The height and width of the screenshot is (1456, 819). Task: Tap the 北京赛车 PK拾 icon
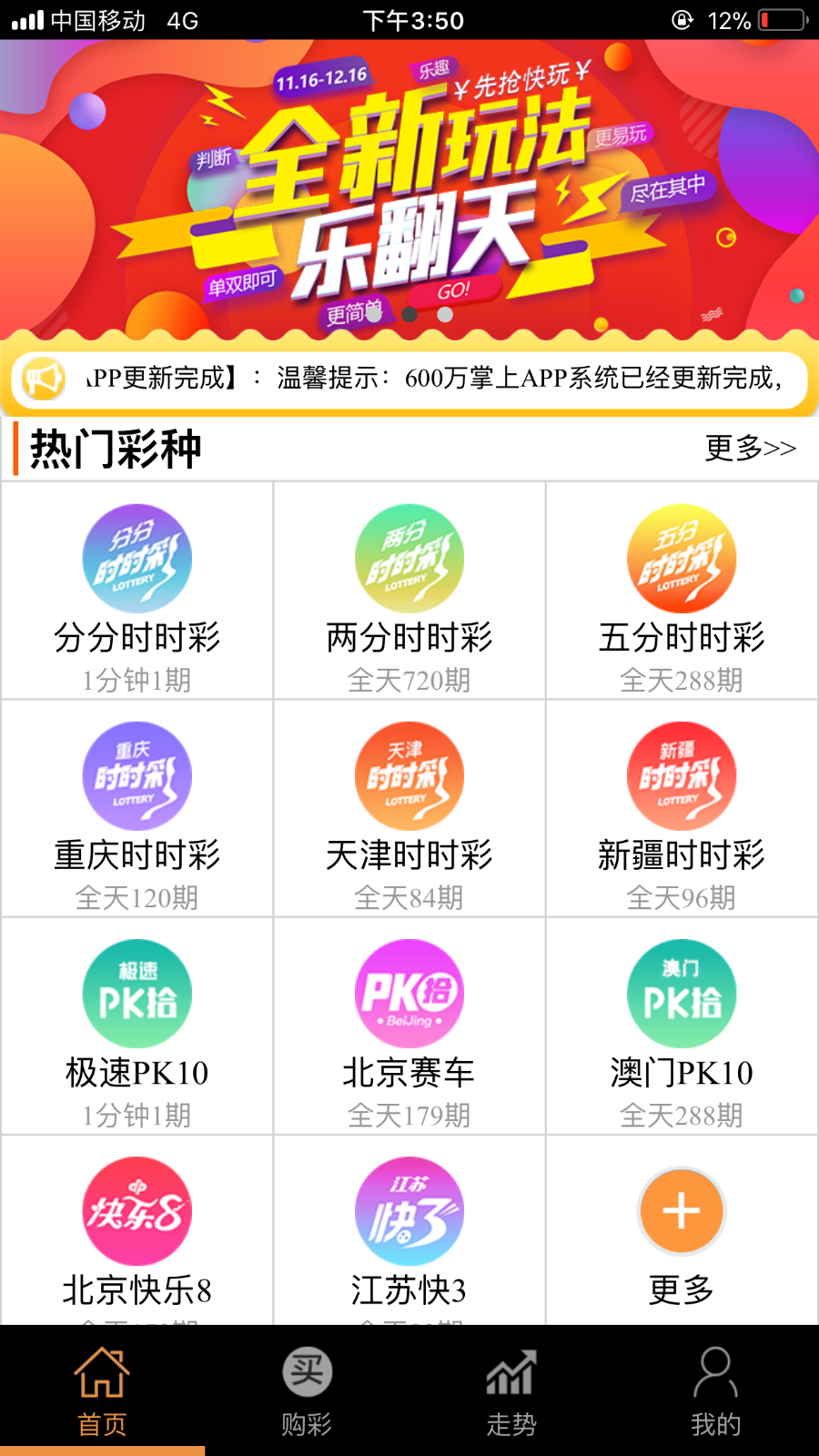[409, 993]
